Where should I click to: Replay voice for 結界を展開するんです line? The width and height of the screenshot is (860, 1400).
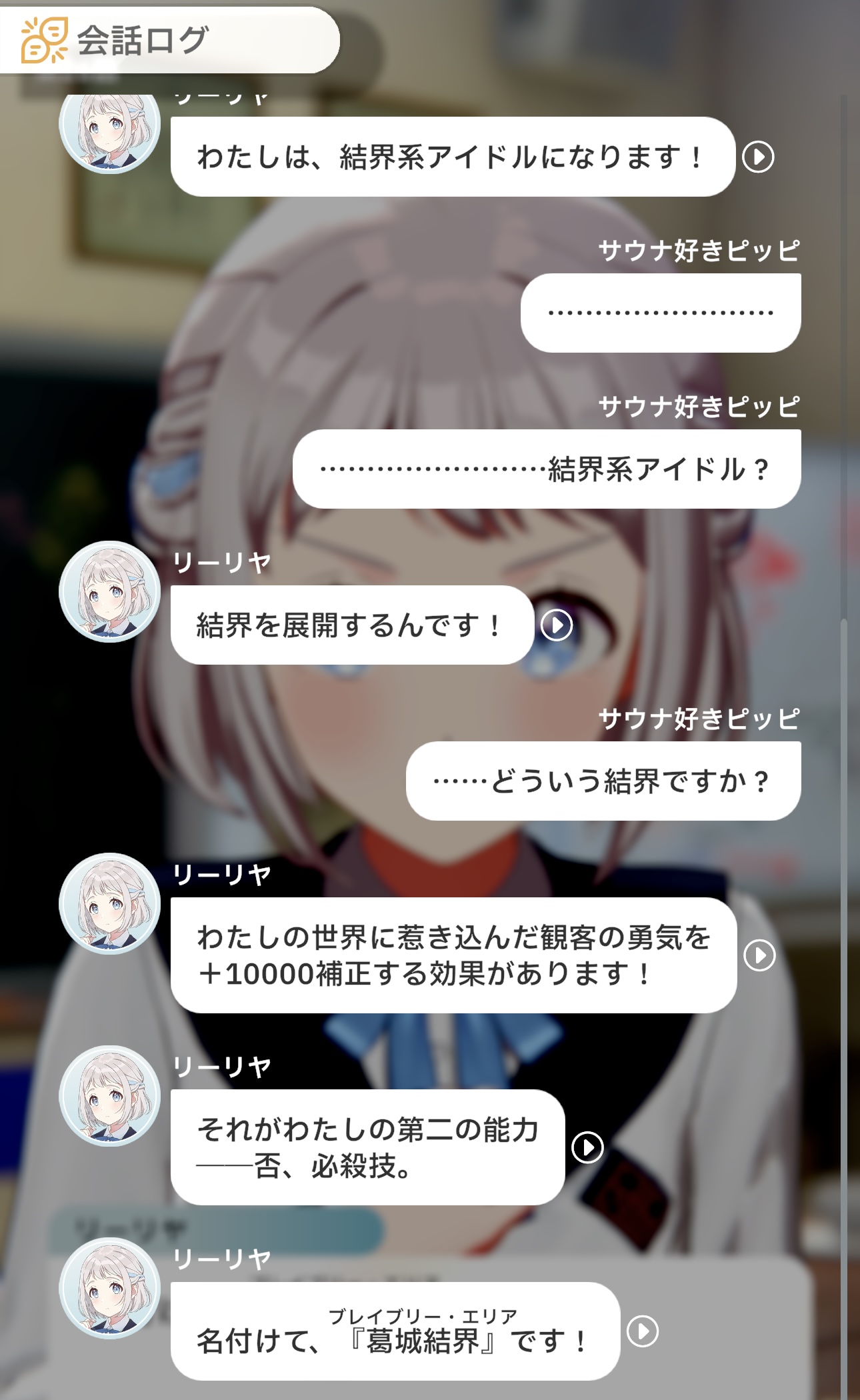tap(557, 625)
